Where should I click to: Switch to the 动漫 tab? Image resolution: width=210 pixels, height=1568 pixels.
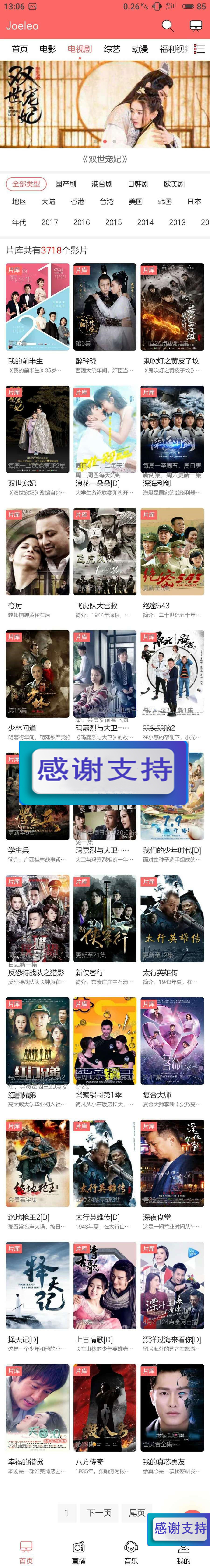point(140,49)
